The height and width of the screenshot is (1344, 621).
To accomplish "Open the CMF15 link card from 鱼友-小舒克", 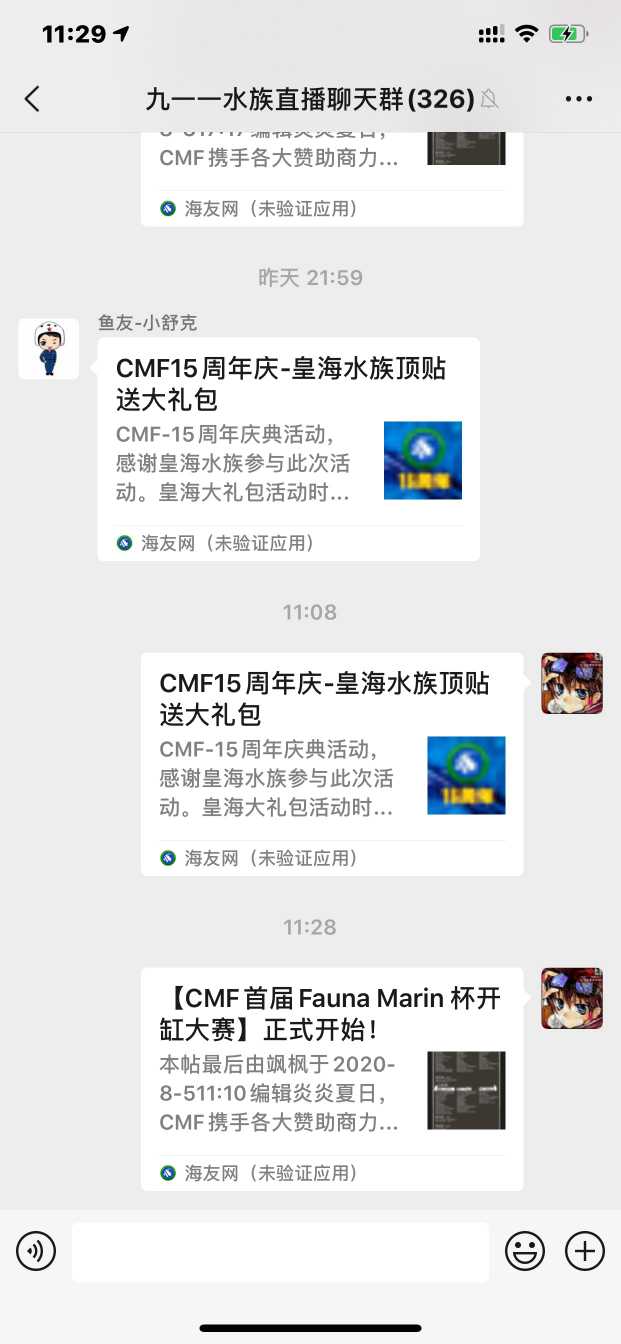I will pos(288,449).
